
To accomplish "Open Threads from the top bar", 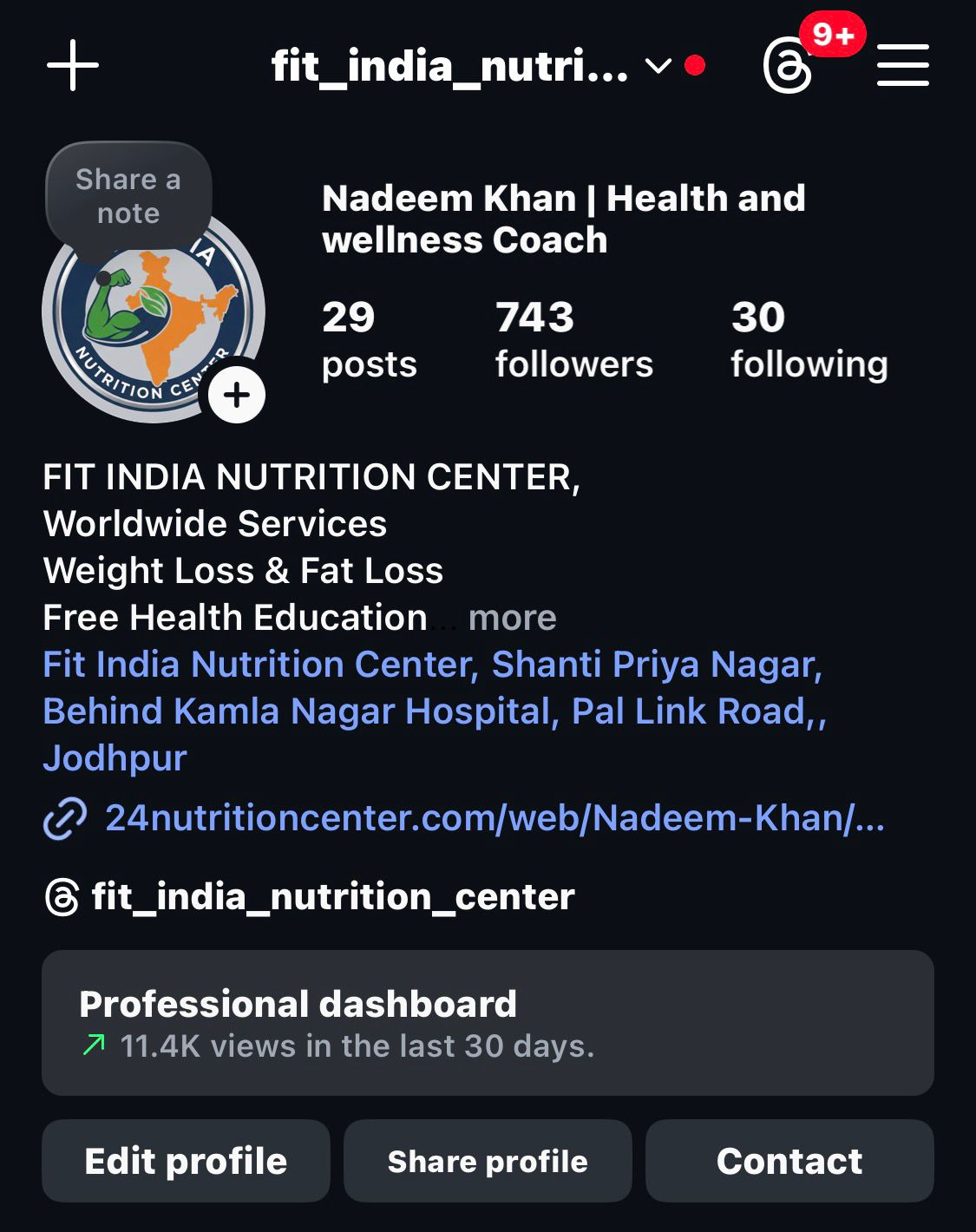I will [788, 66].
